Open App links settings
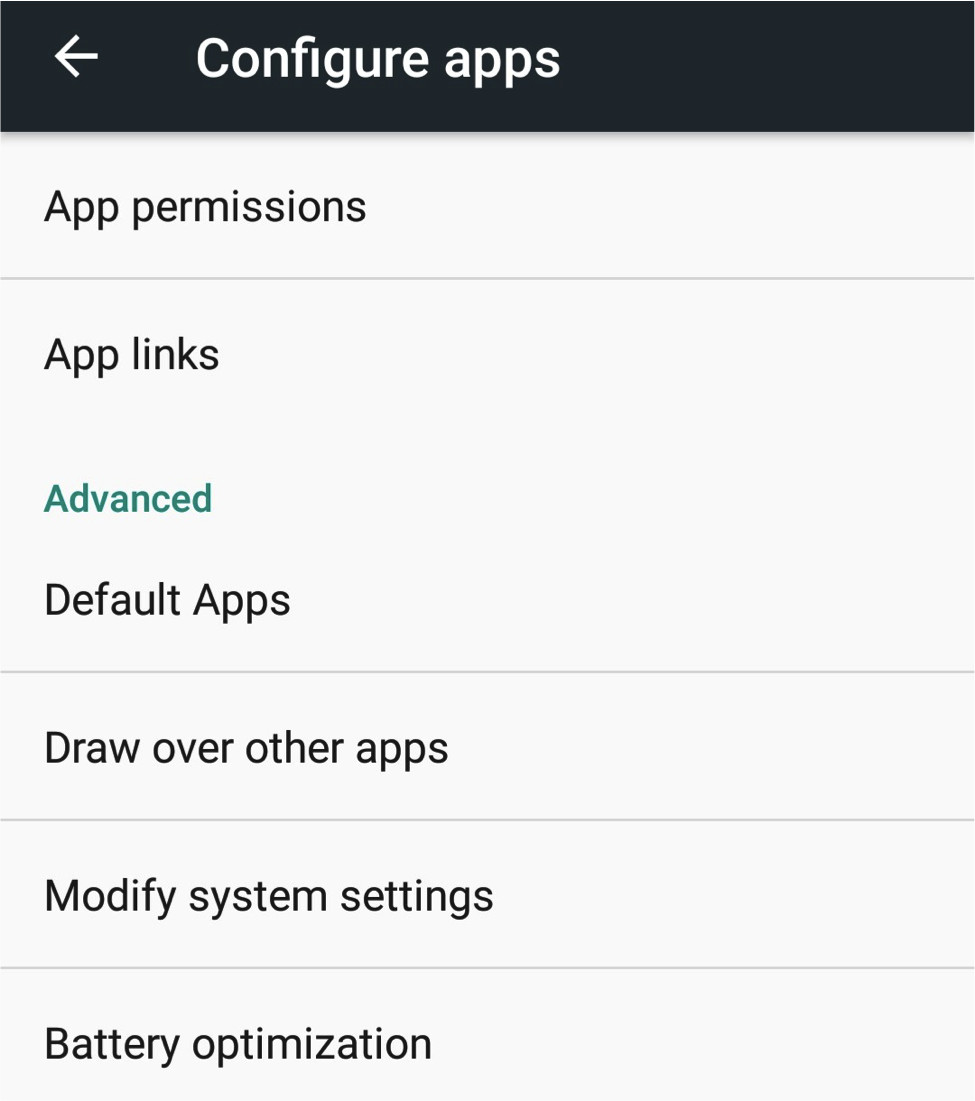The width and height of the screenshot is (975, 1101). (132, 355)
